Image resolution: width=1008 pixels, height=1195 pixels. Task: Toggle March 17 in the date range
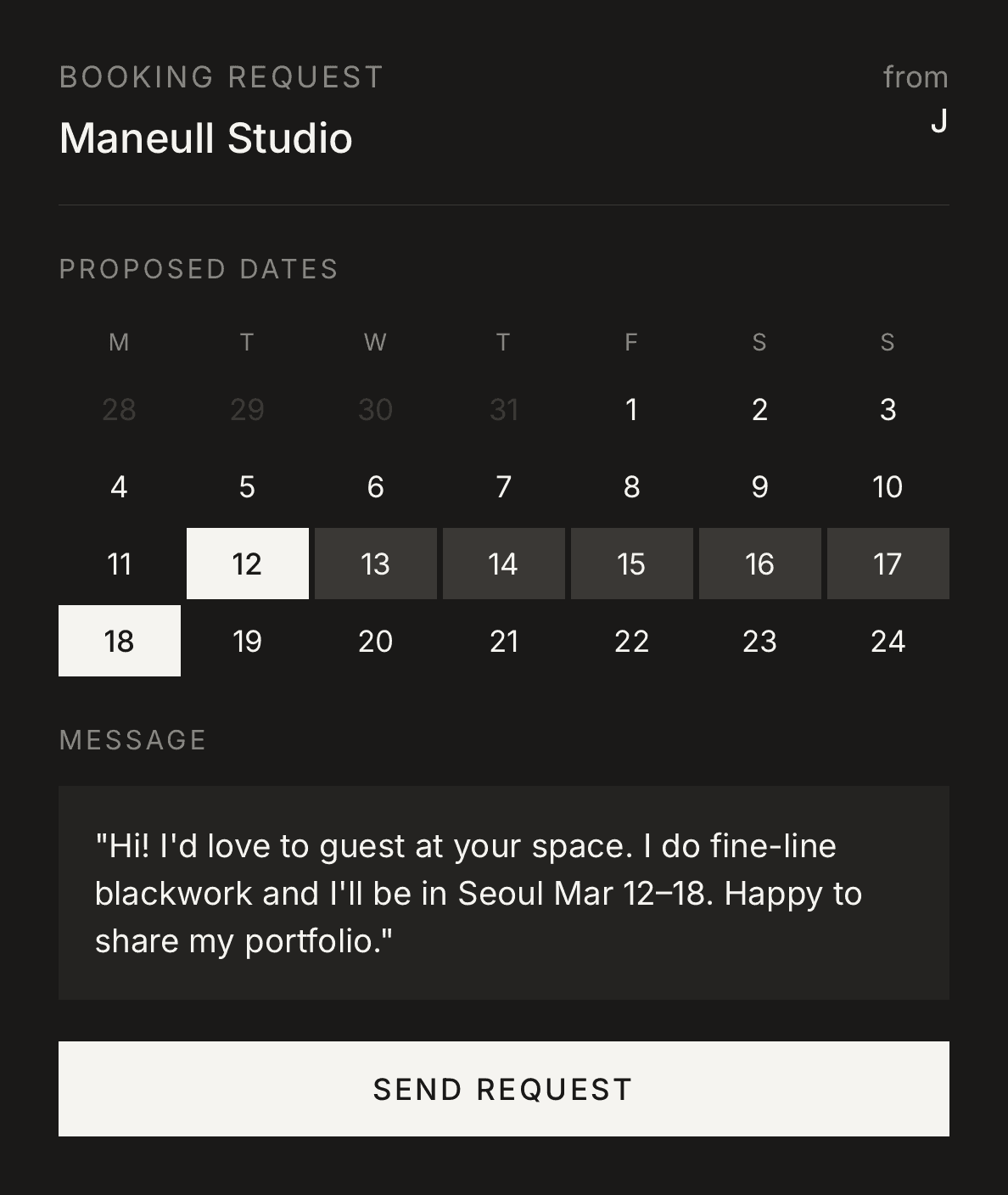[888, 564]
